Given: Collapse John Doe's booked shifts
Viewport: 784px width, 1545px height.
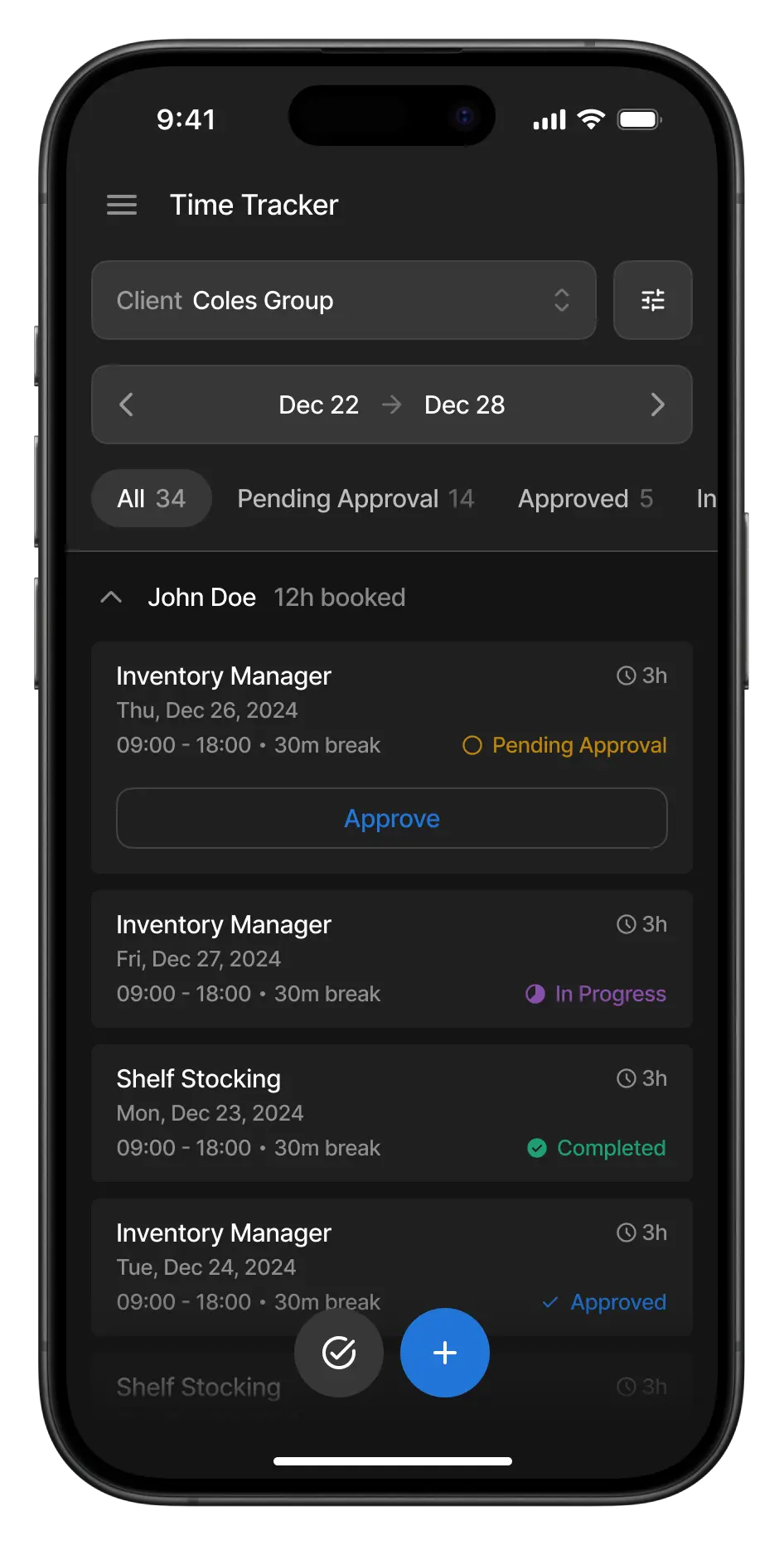Looking at the screenshot, I should (111, 598).
